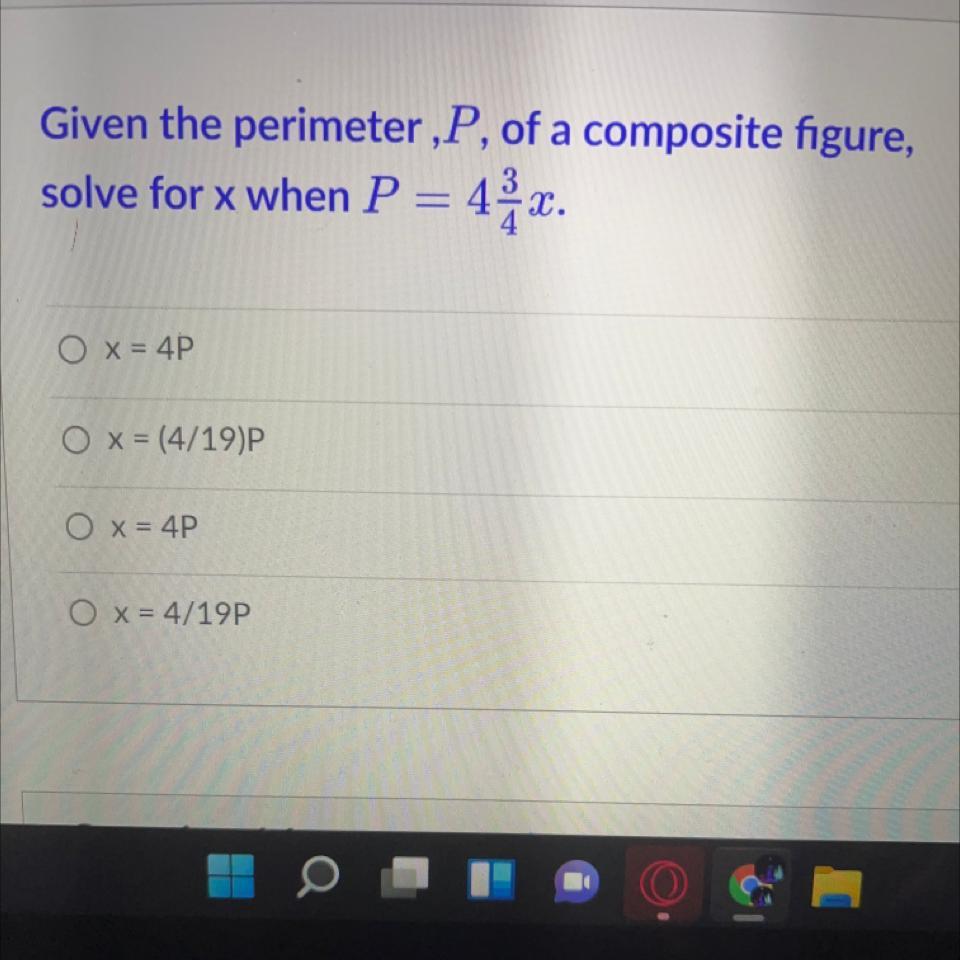Viewport: 960px width, 960px height.
Task: Open taskbar search magnifier
Action: 319,880
